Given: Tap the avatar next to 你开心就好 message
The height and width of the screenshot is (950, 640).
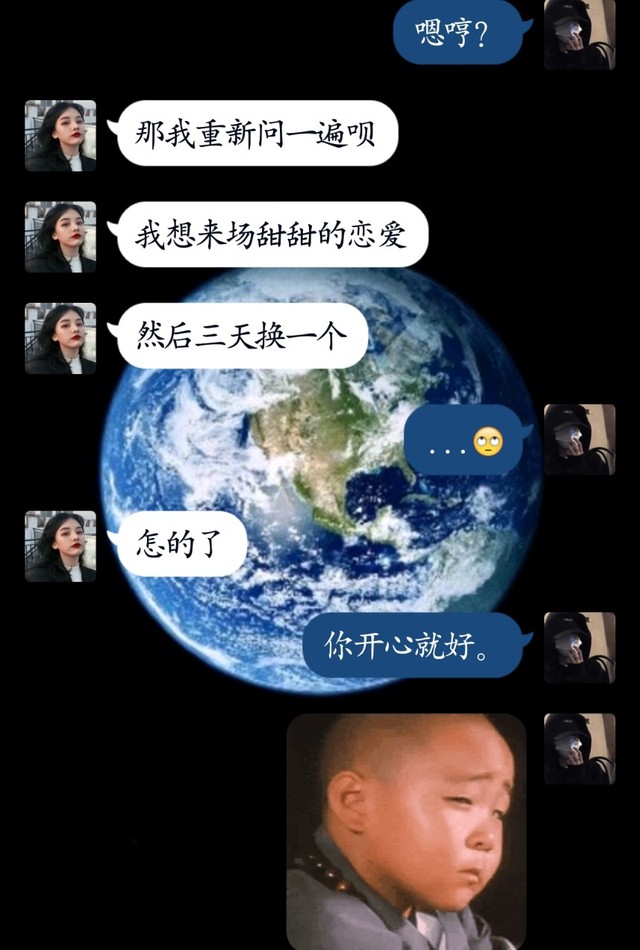Looking at the screenshot, I should click(579, 647).
